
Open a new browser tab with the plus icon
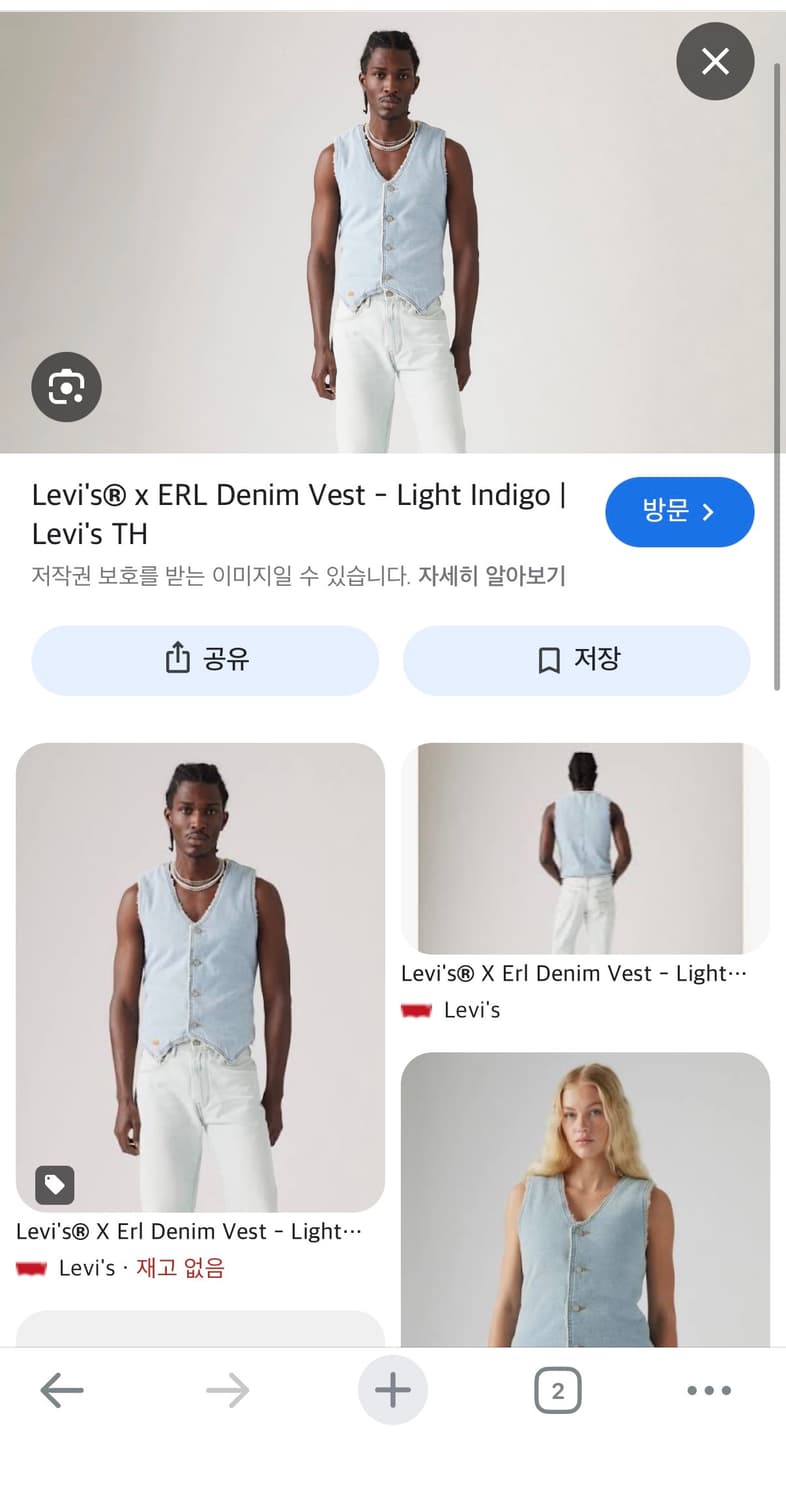(x=393, y=1390)
